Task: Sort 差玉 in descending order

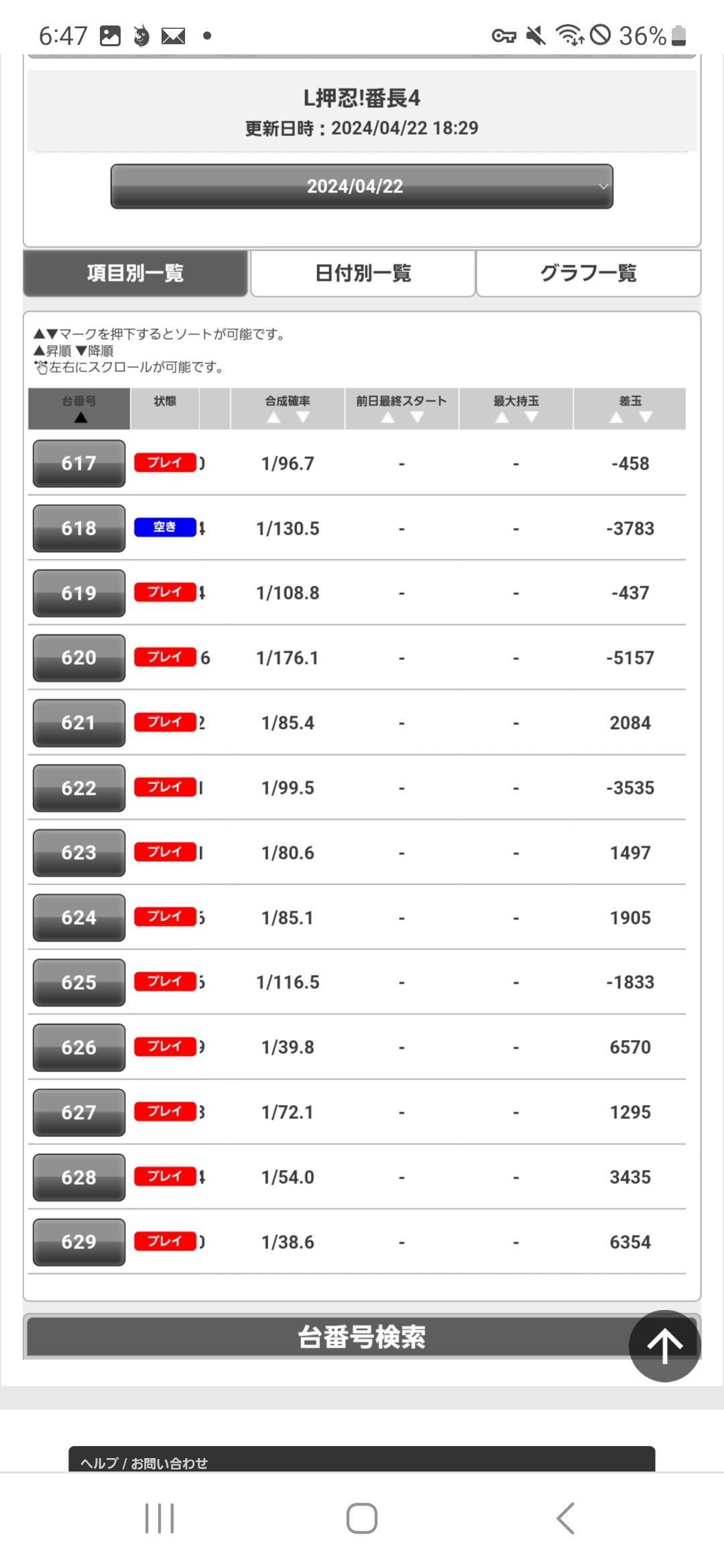Action: 646,417
